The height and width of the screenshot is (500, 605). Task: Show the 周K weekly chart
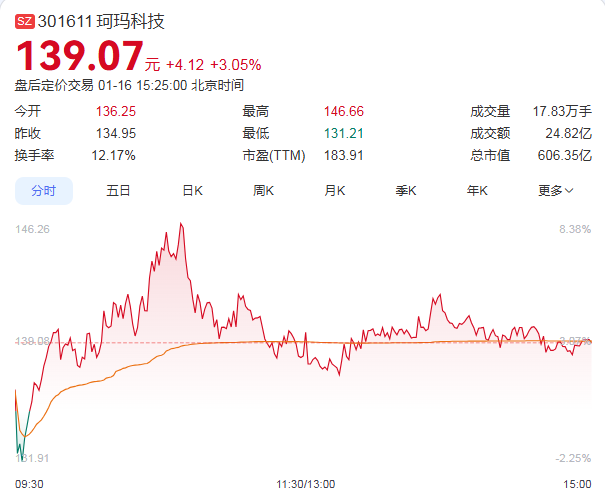(264, 190)
